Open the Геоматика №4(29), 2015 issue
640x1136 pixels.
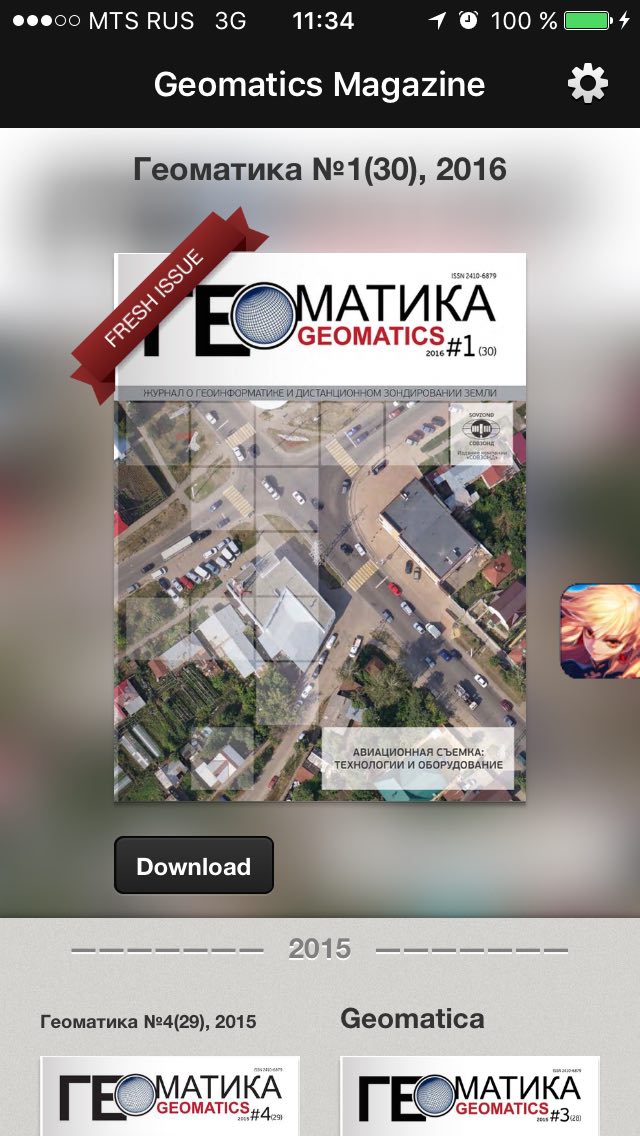coord(169,1094)
